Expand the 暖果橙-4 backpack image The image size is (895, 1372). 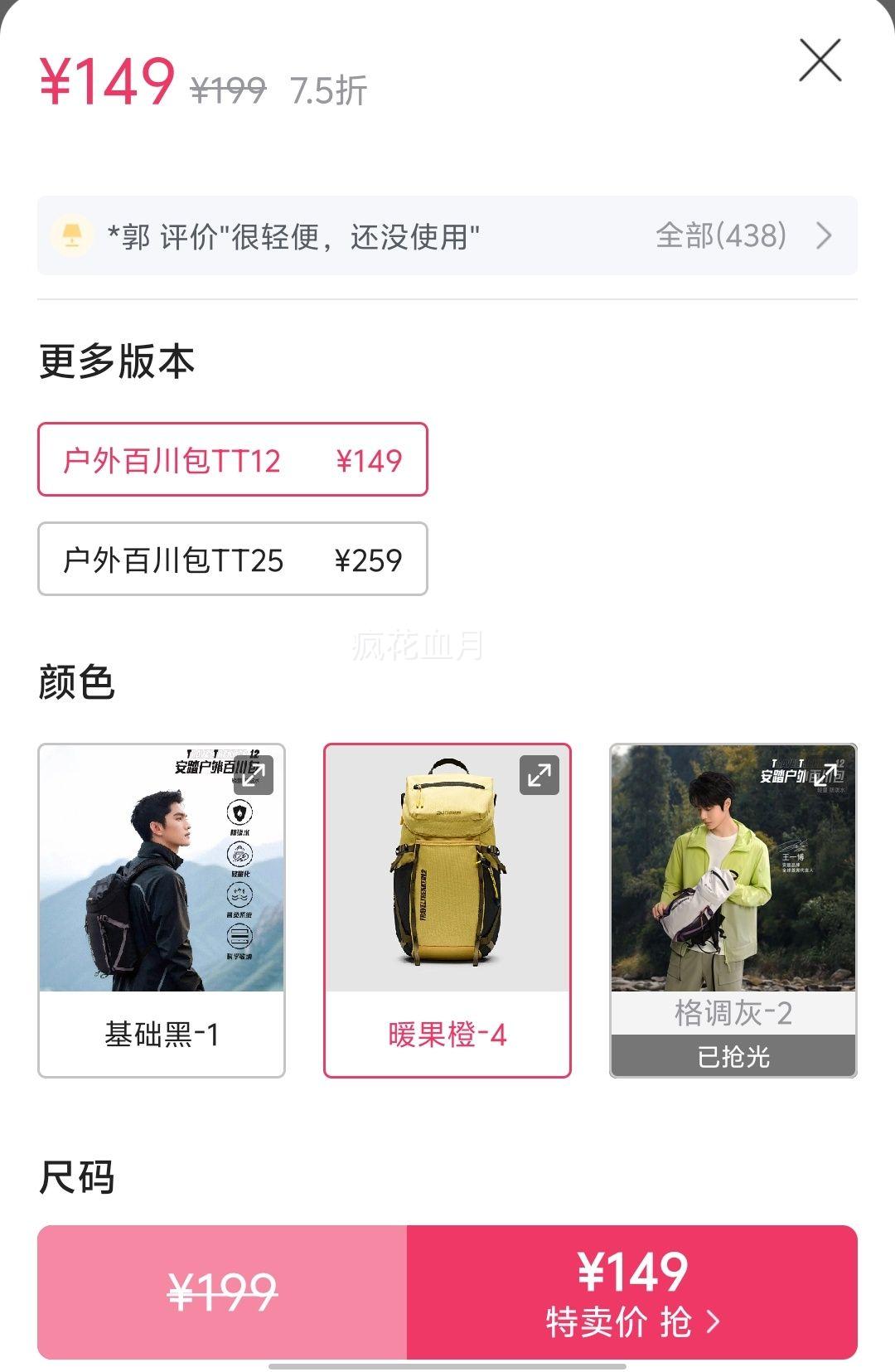pos(539,775)
